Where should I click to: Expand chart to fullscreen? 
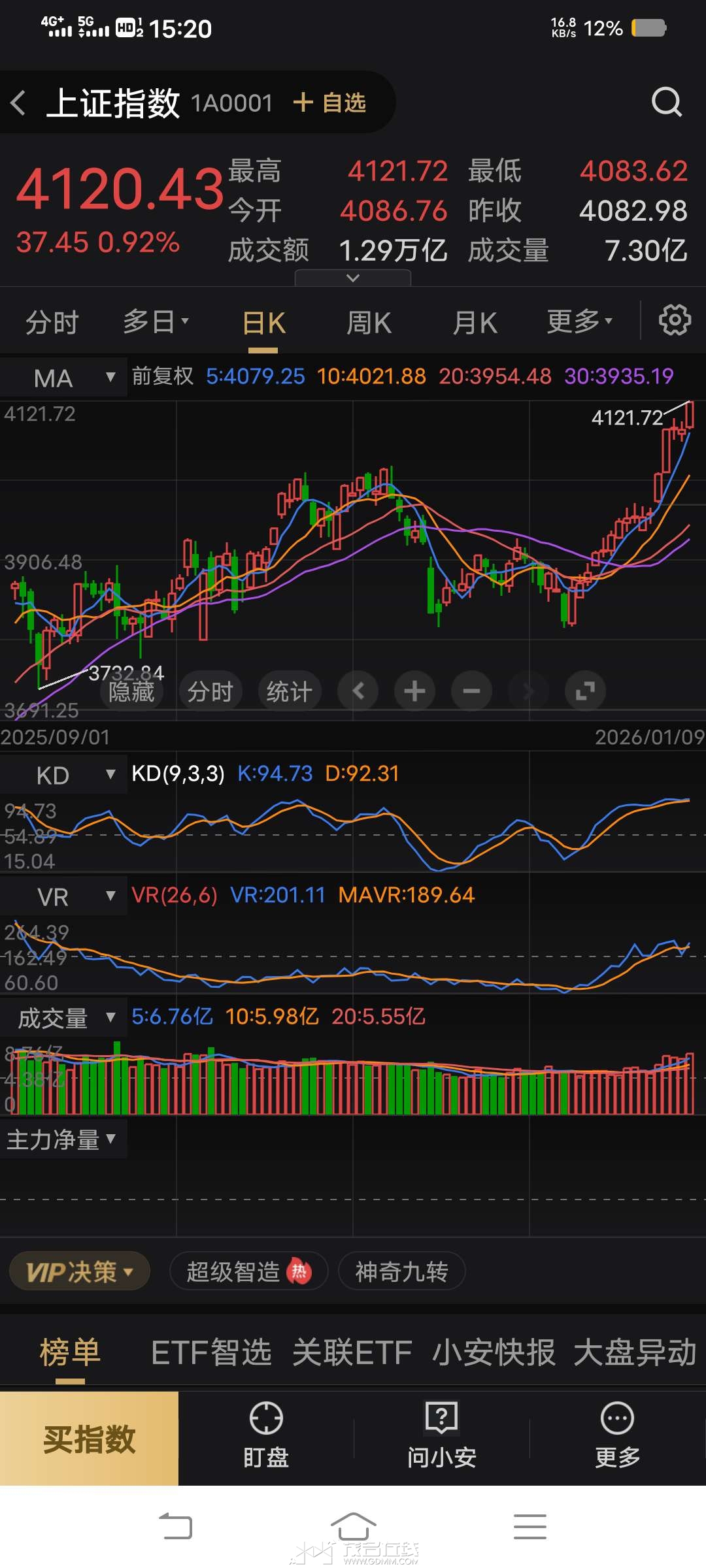click(x=585, y=691)
